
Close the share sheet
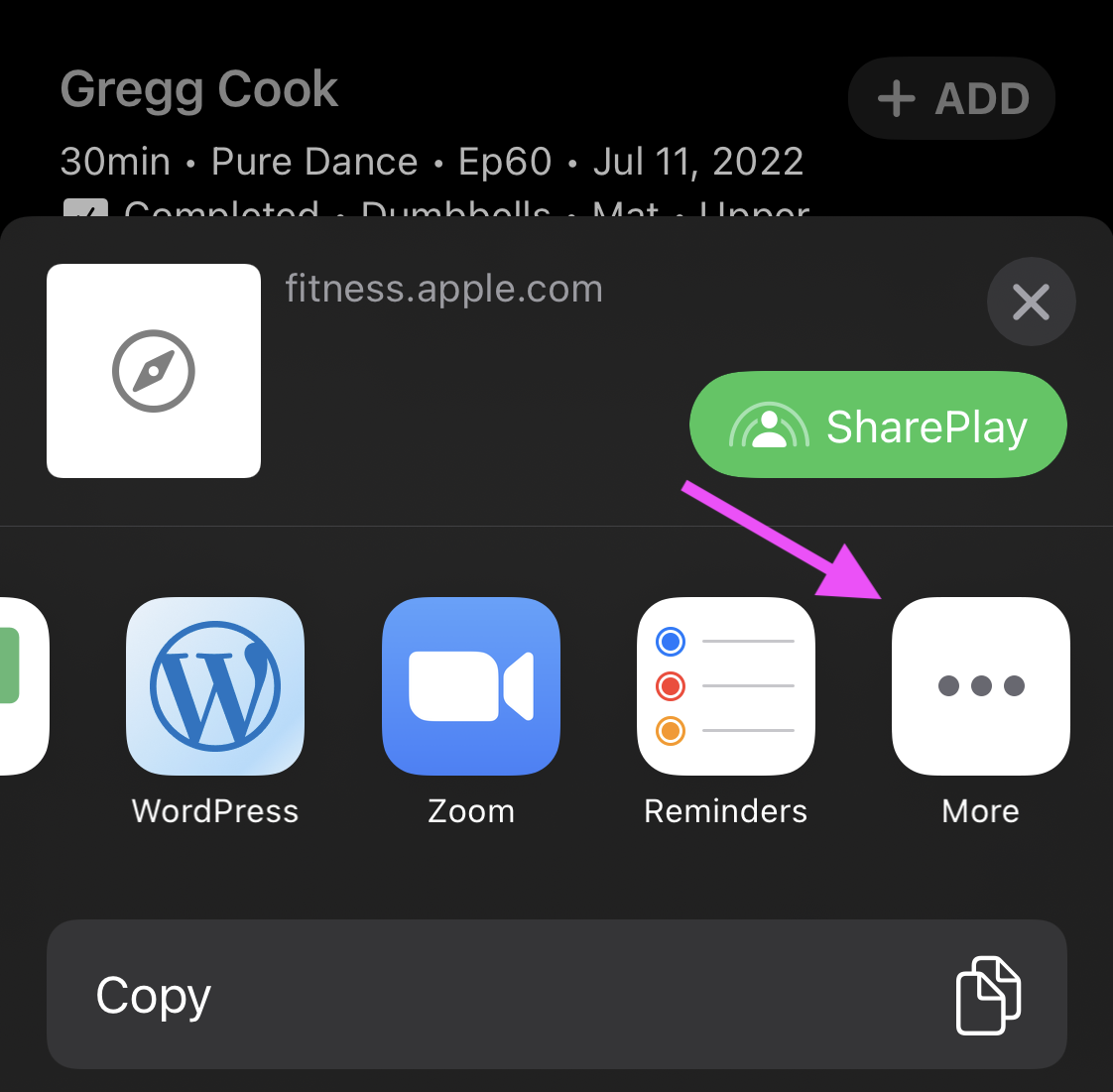[1031, 302]
